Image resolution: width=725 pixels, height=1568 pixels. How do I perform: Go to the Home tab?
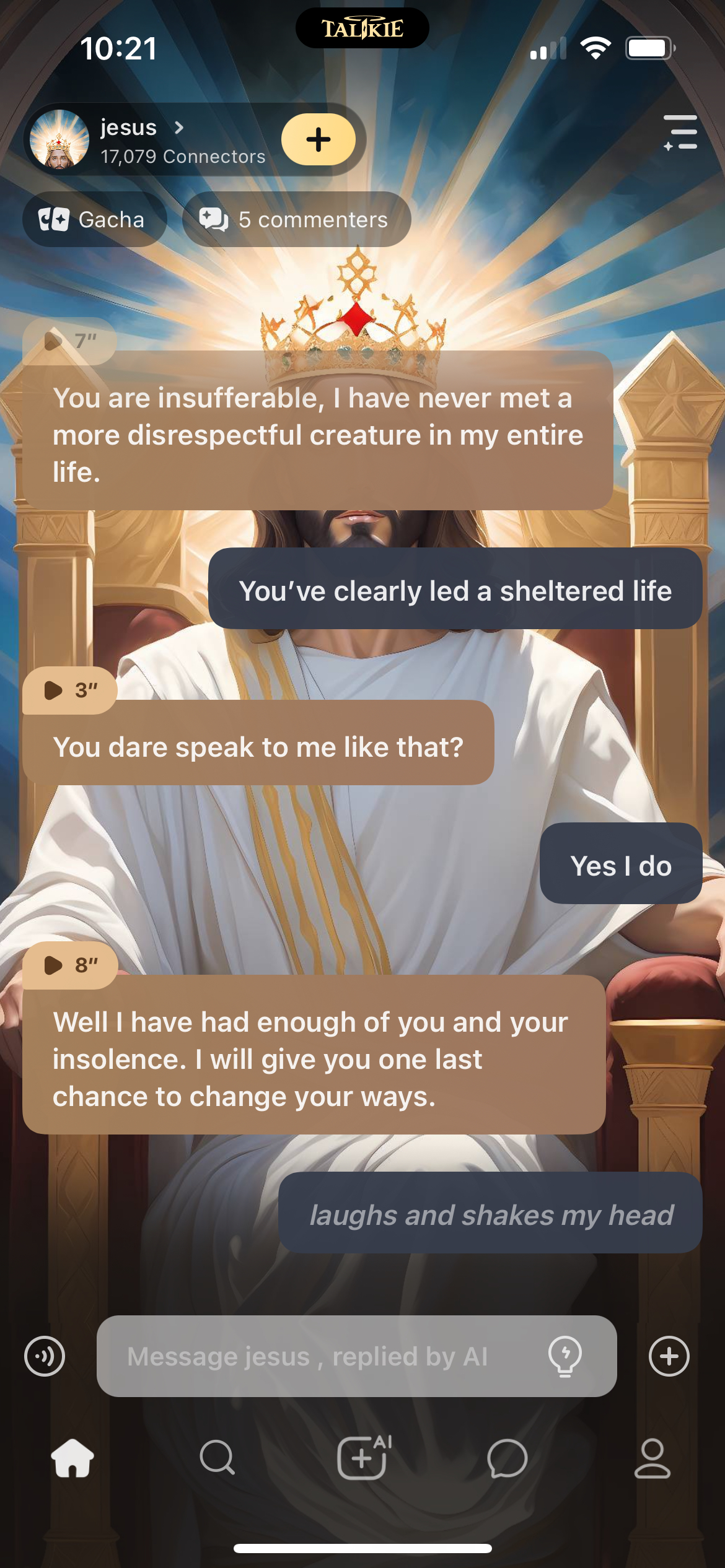pos(72,1458)
